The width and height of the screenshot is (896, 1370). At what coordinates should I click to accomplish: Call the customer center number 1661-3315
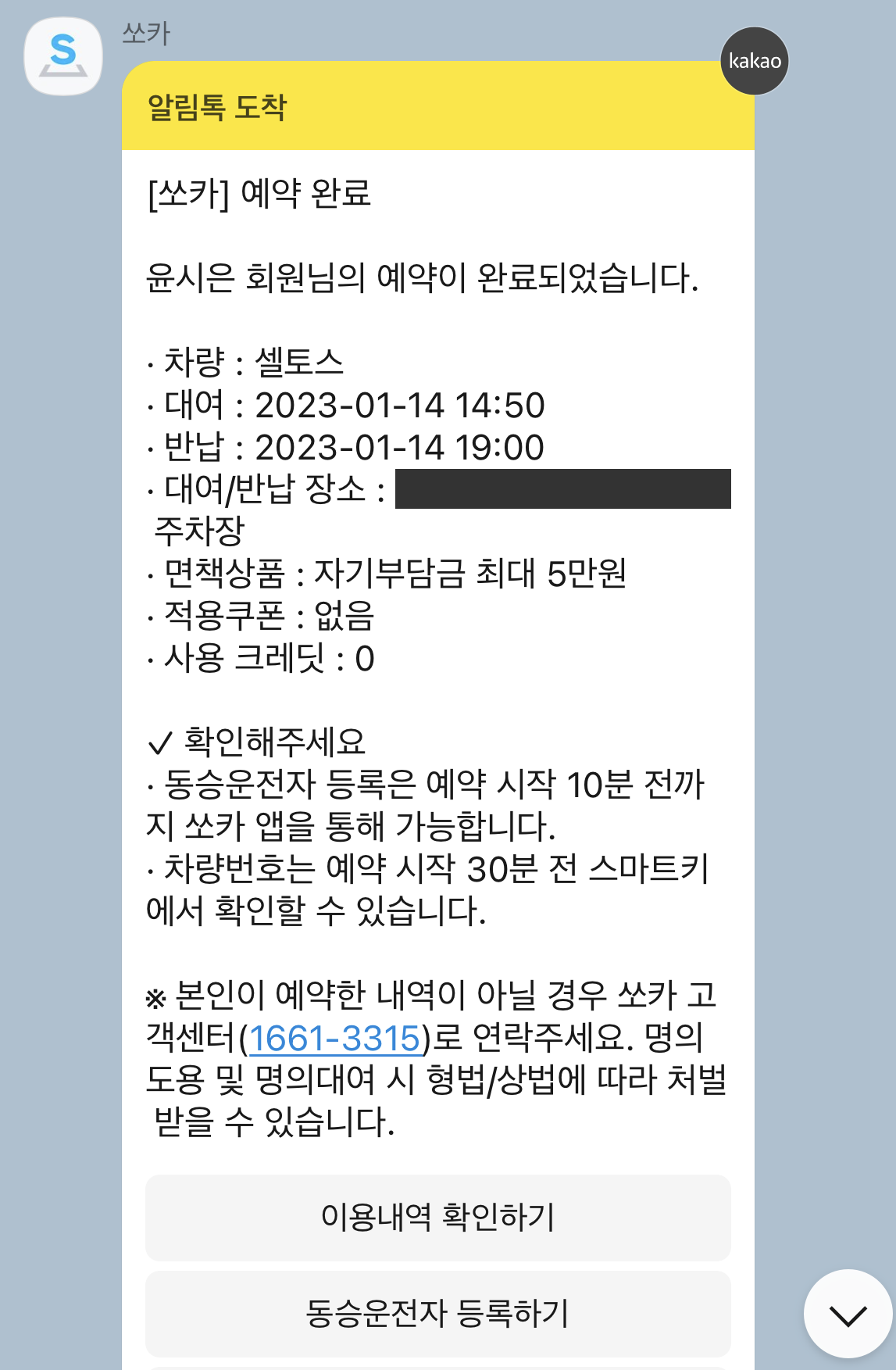pyautogui.click(x=335, y=1038)
